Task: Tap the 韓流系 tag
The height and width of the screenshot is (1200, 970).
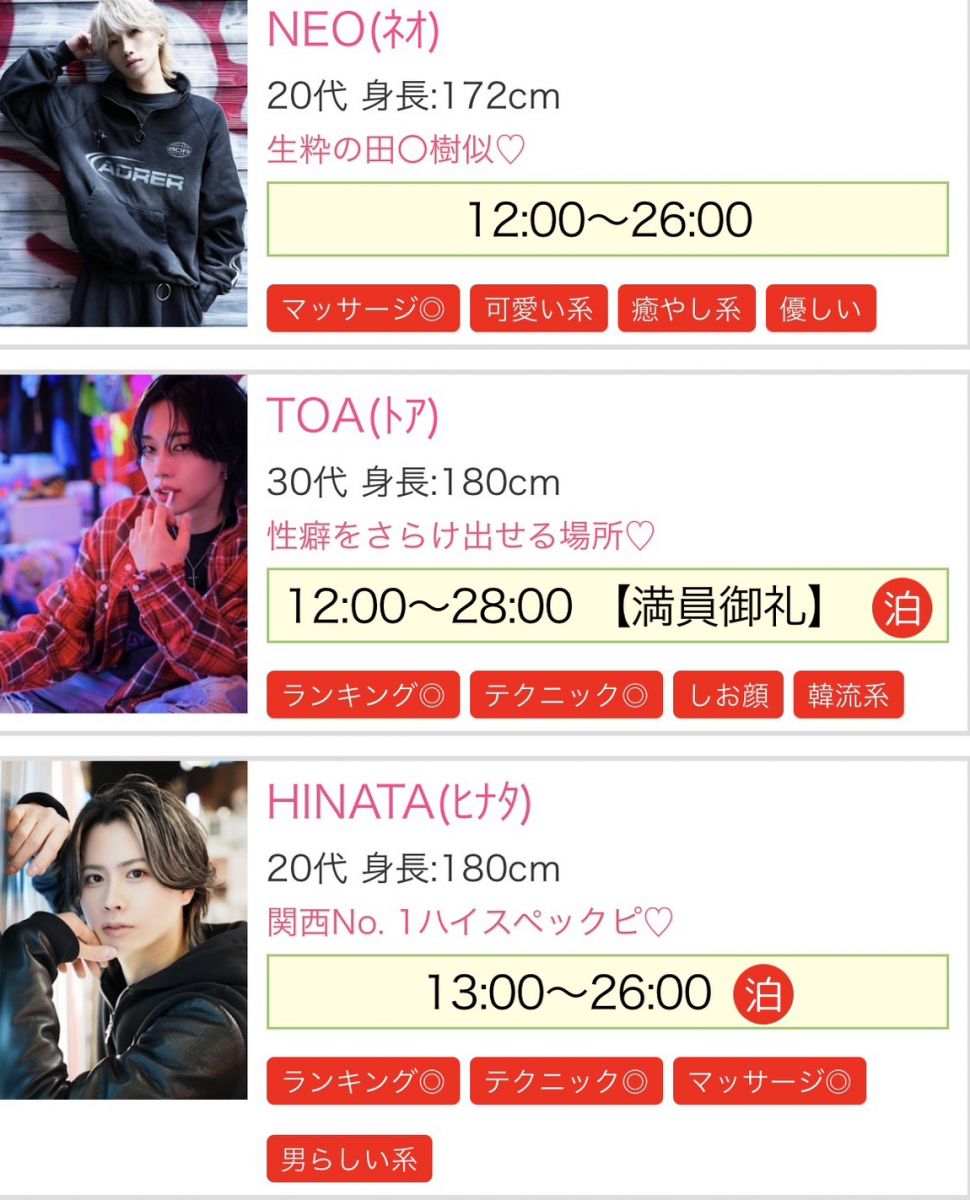Action: (x=848, y=695)
